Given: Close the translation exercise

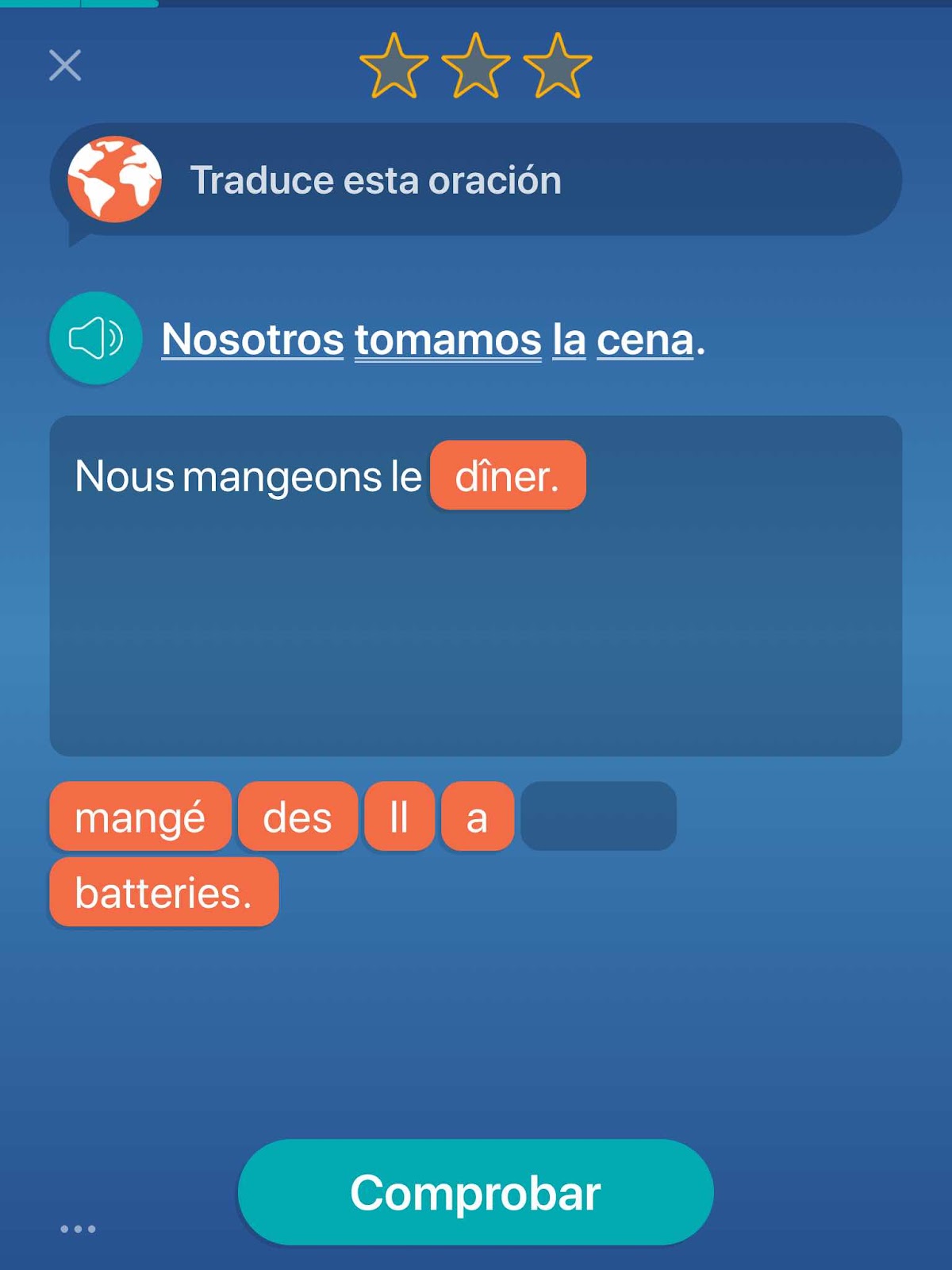Looking at the screenshot, I should [65, 65].
